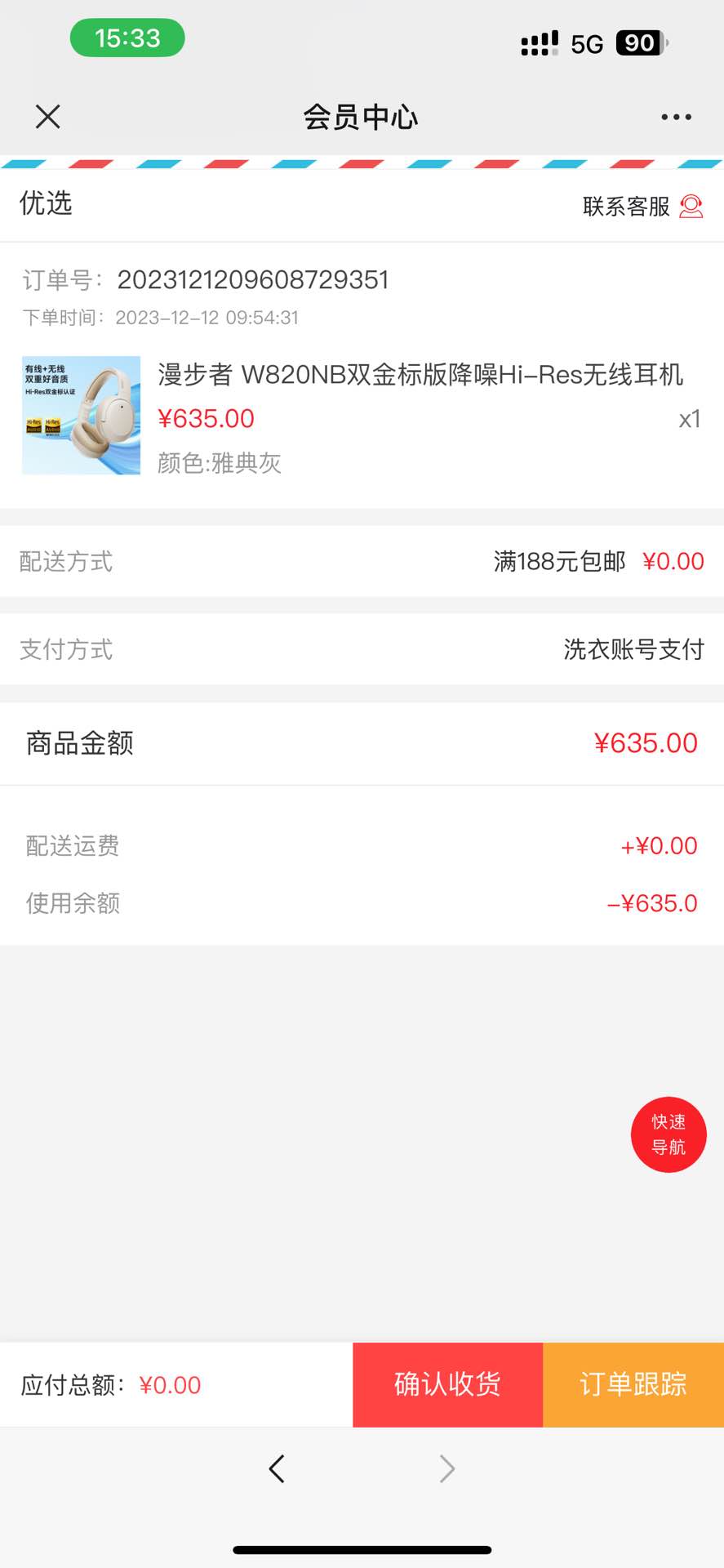Go back using the bottom left arrow
Screen dimensions: 724x1568
(x=277, y=1468)
